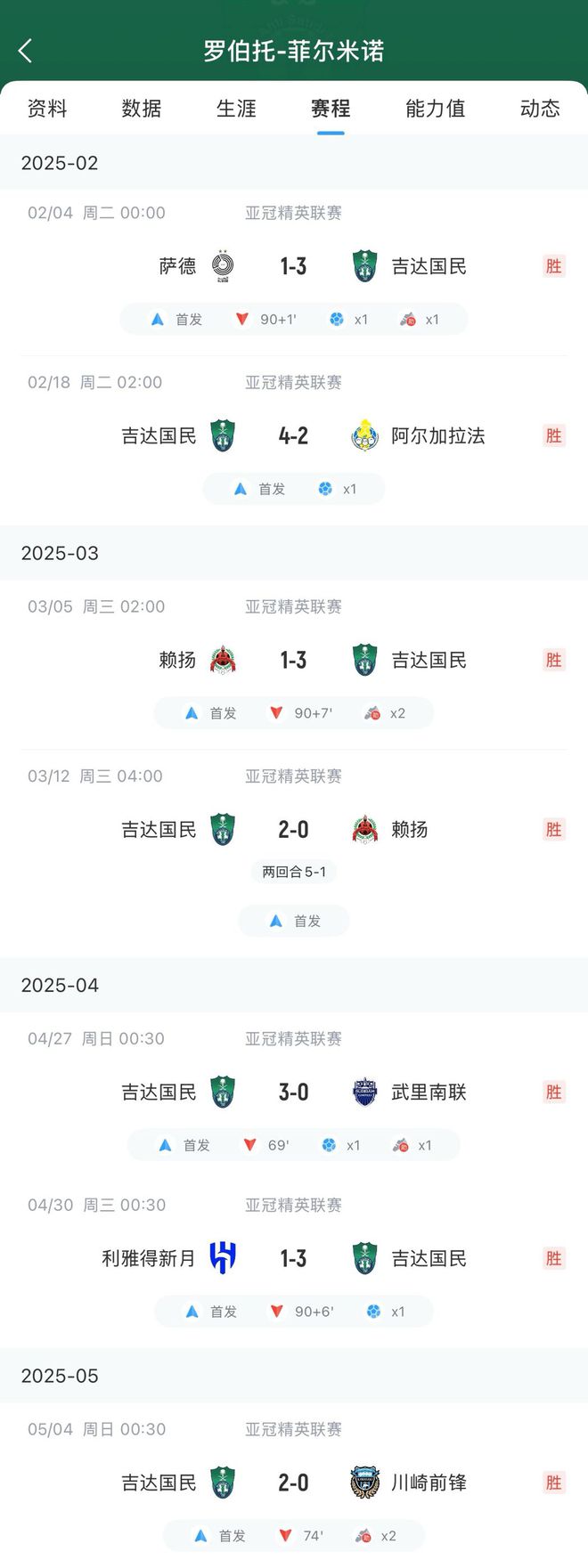Switch to the 能力值 tab
Viewport: 588px width, 1568px height.
435,109
